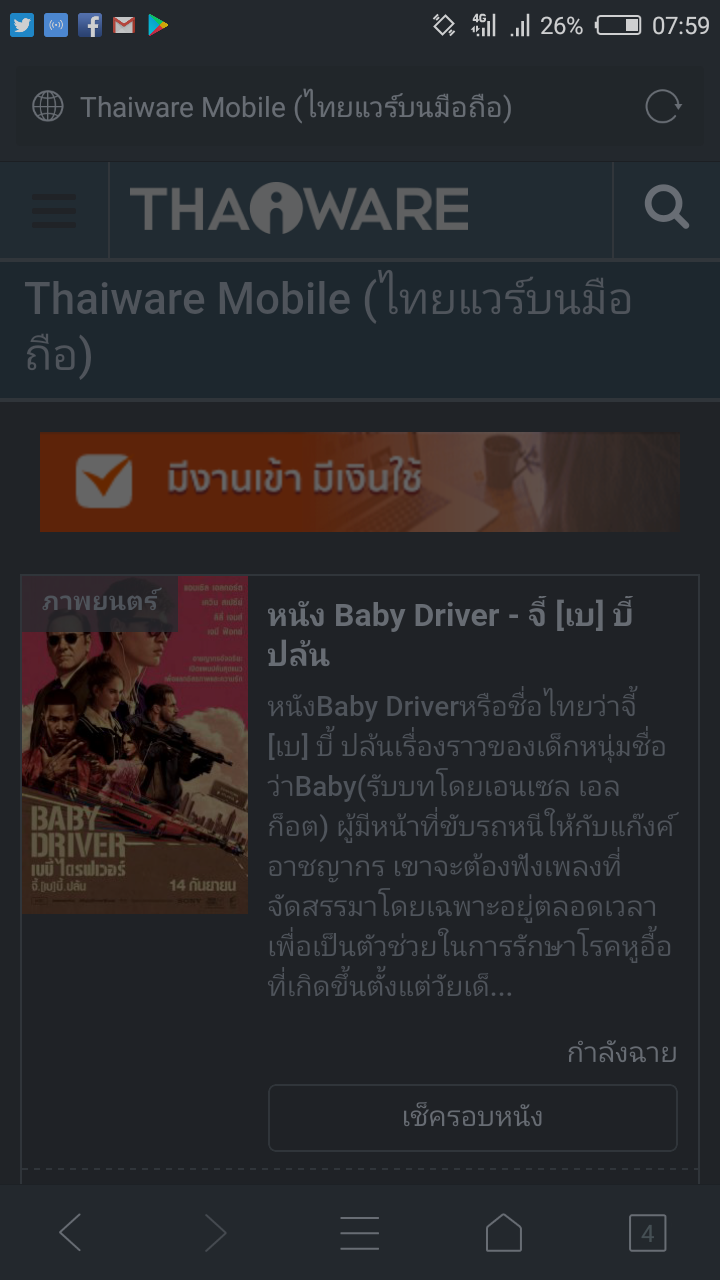View the 4 open tabs
Viewport: 720px width, 1280px height.
647,1232
